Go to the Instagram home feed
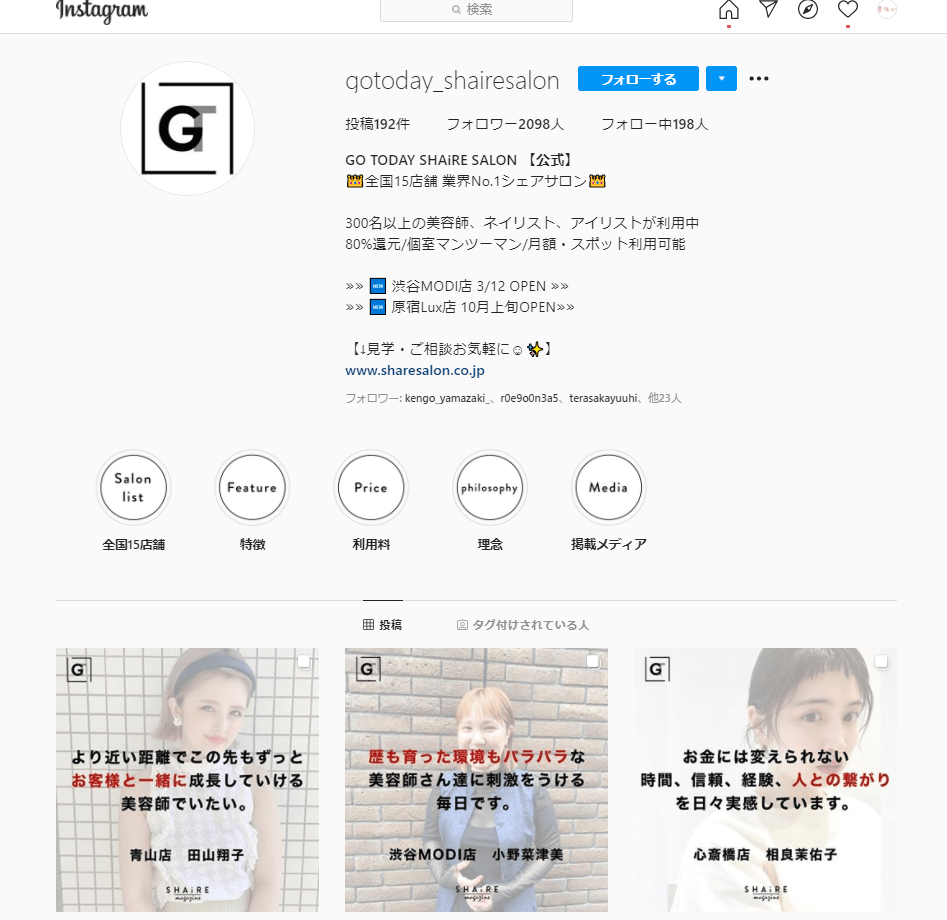The height and width of the screenshot is (920, 947). tap(729, 10)
